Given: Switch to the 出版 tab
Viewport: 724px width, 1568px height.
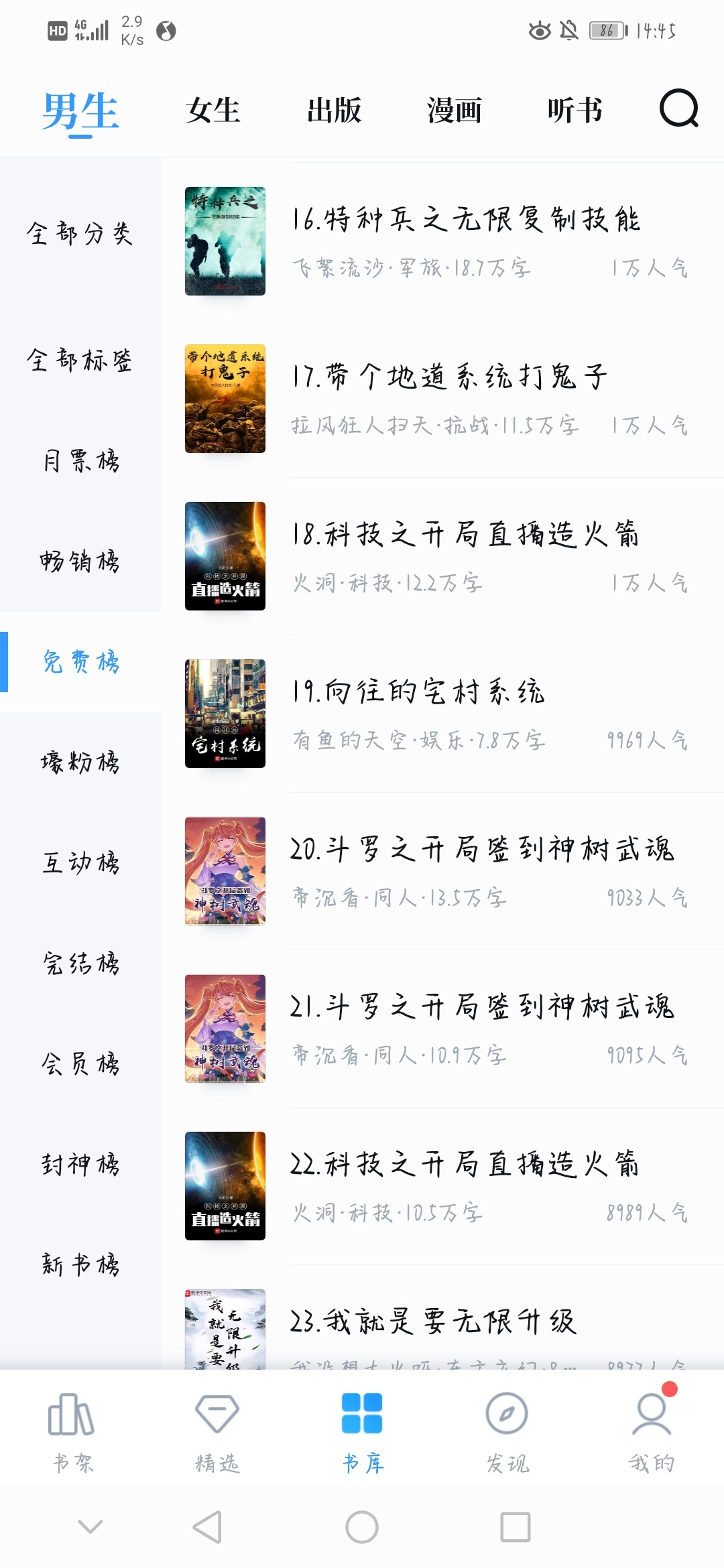Looking at the screenshot, I should tap(334, 111).
